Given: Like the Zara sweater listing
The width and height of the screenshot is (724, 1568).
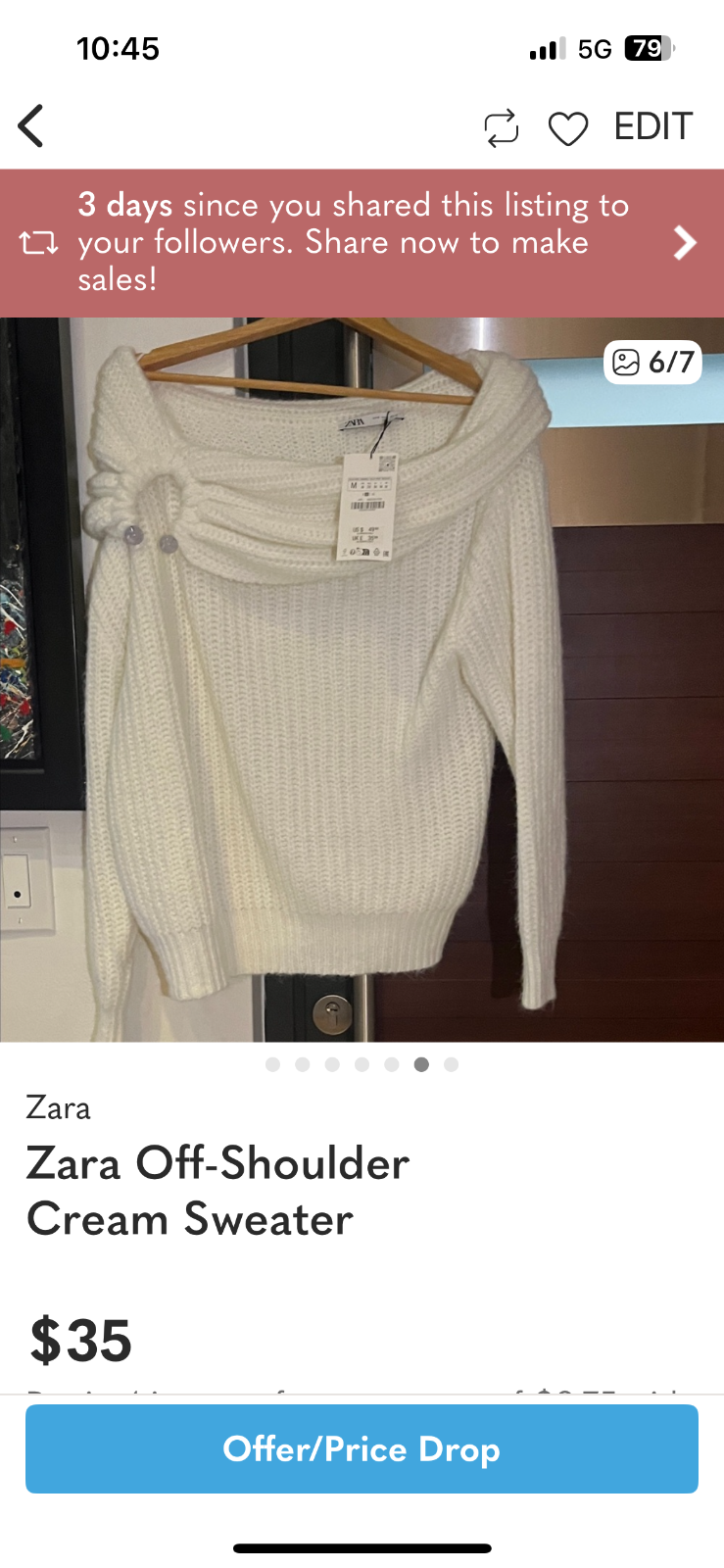Looking at the screenshot, I should [567, 128].
